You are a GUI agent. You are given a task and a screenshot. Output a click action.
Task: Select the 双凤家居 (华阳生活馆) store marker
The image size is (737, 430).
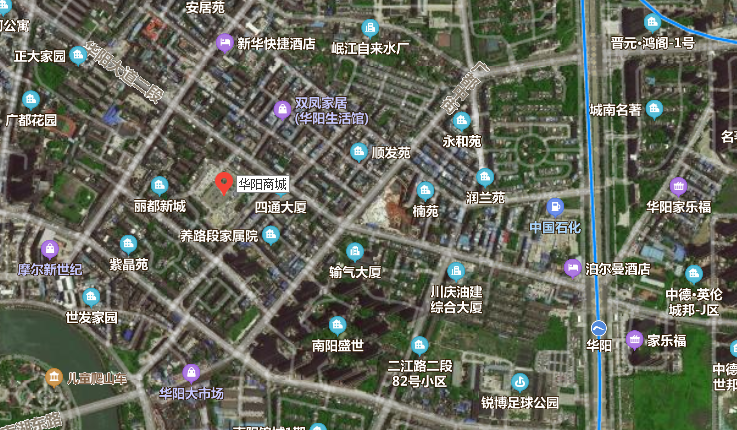click(282, 108)
